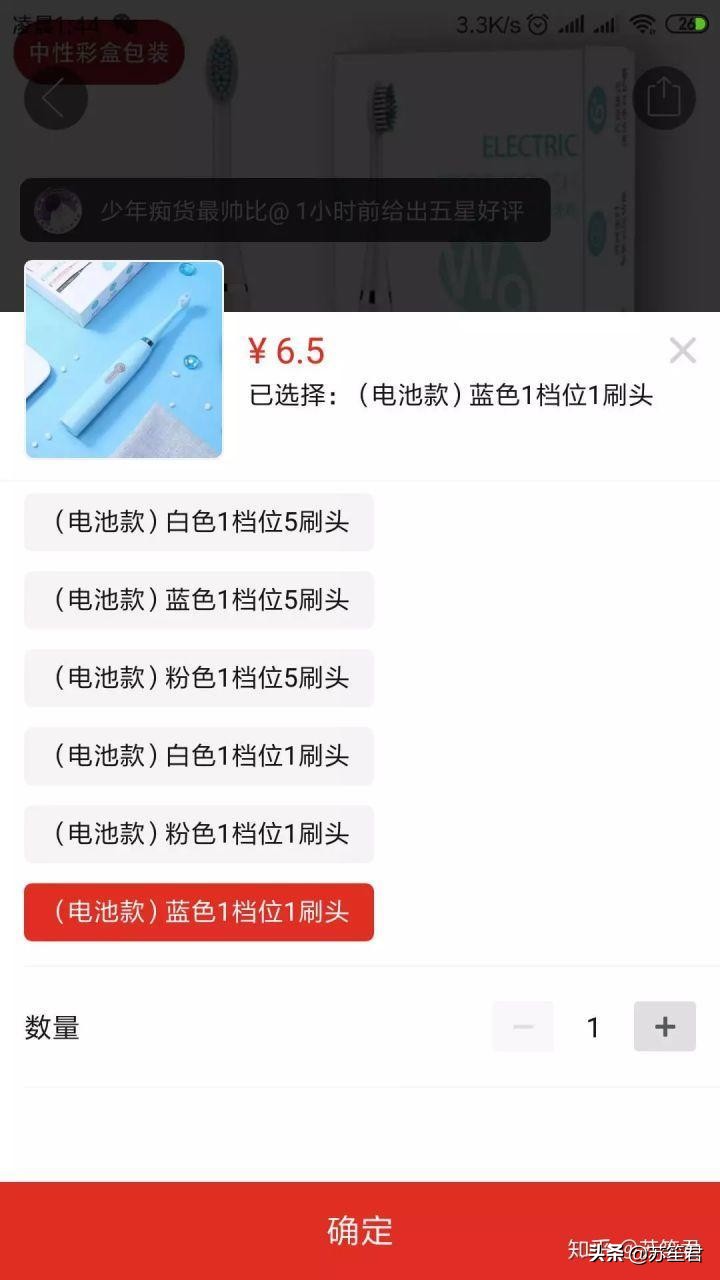
Task: Tap the quantity value field showing 1
Action: [x=593, y=1026]
